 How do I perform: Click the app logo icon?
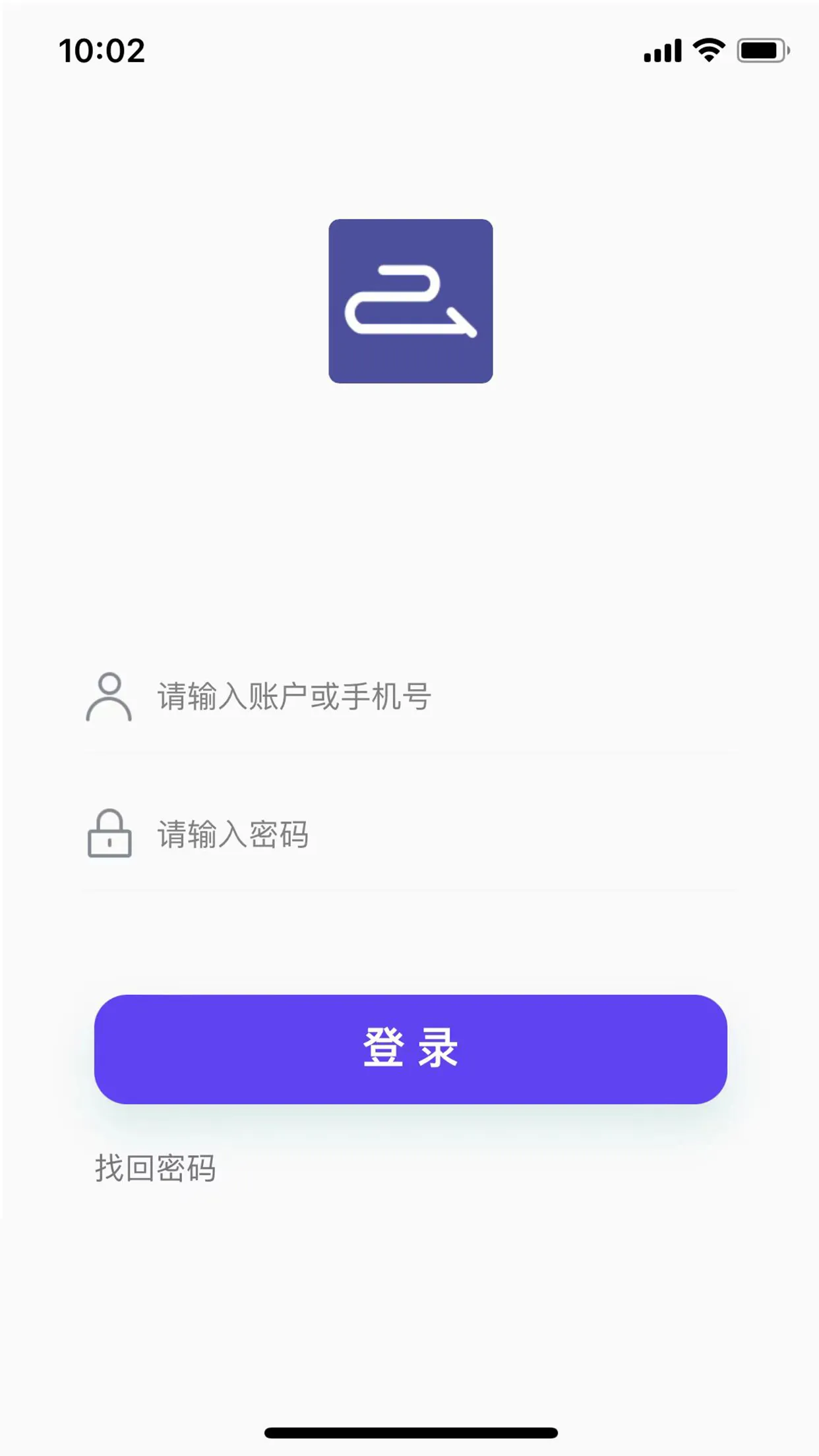point(409,301)
